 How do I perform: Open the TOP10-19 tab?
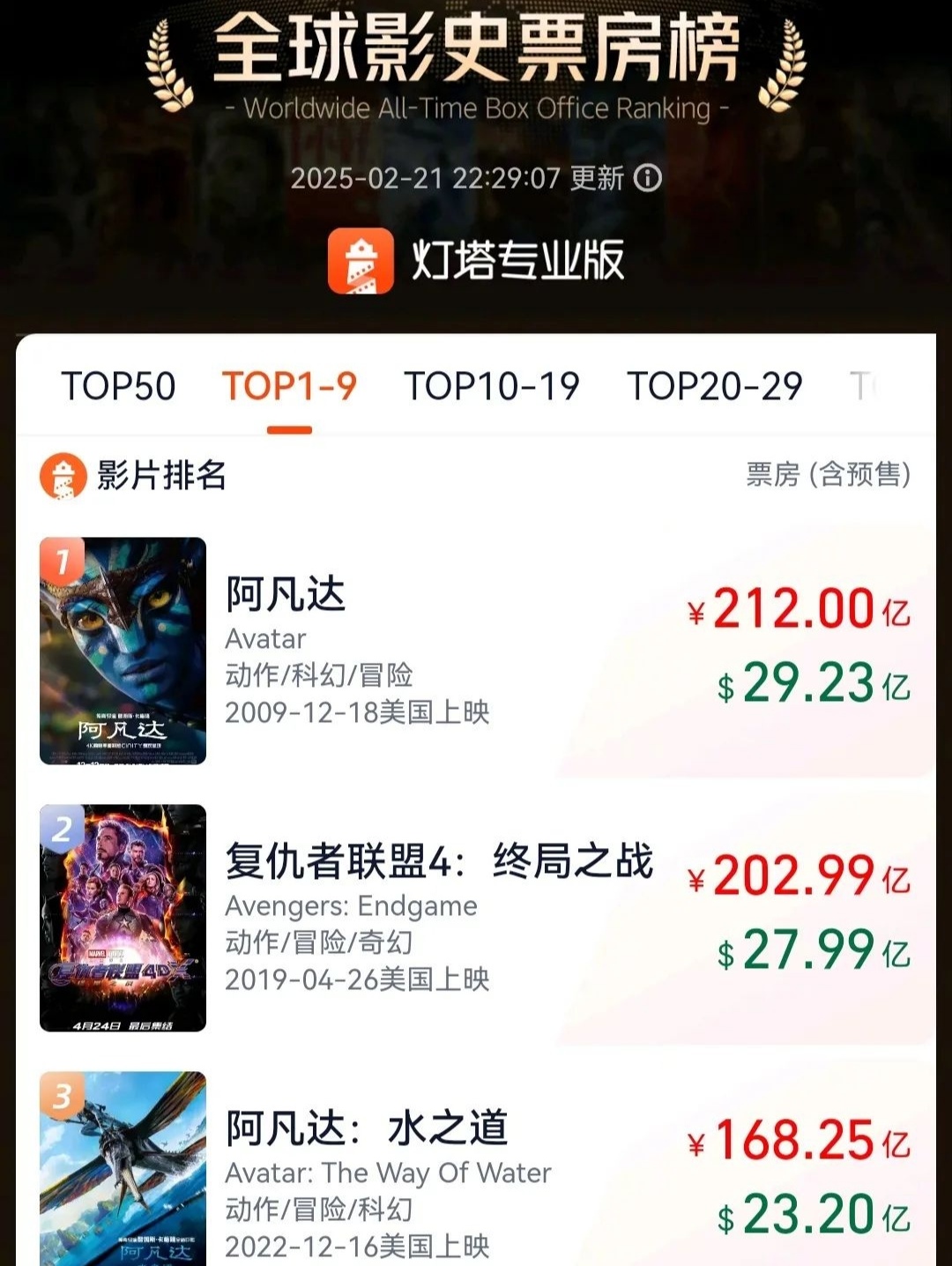[x=494, y=386]
